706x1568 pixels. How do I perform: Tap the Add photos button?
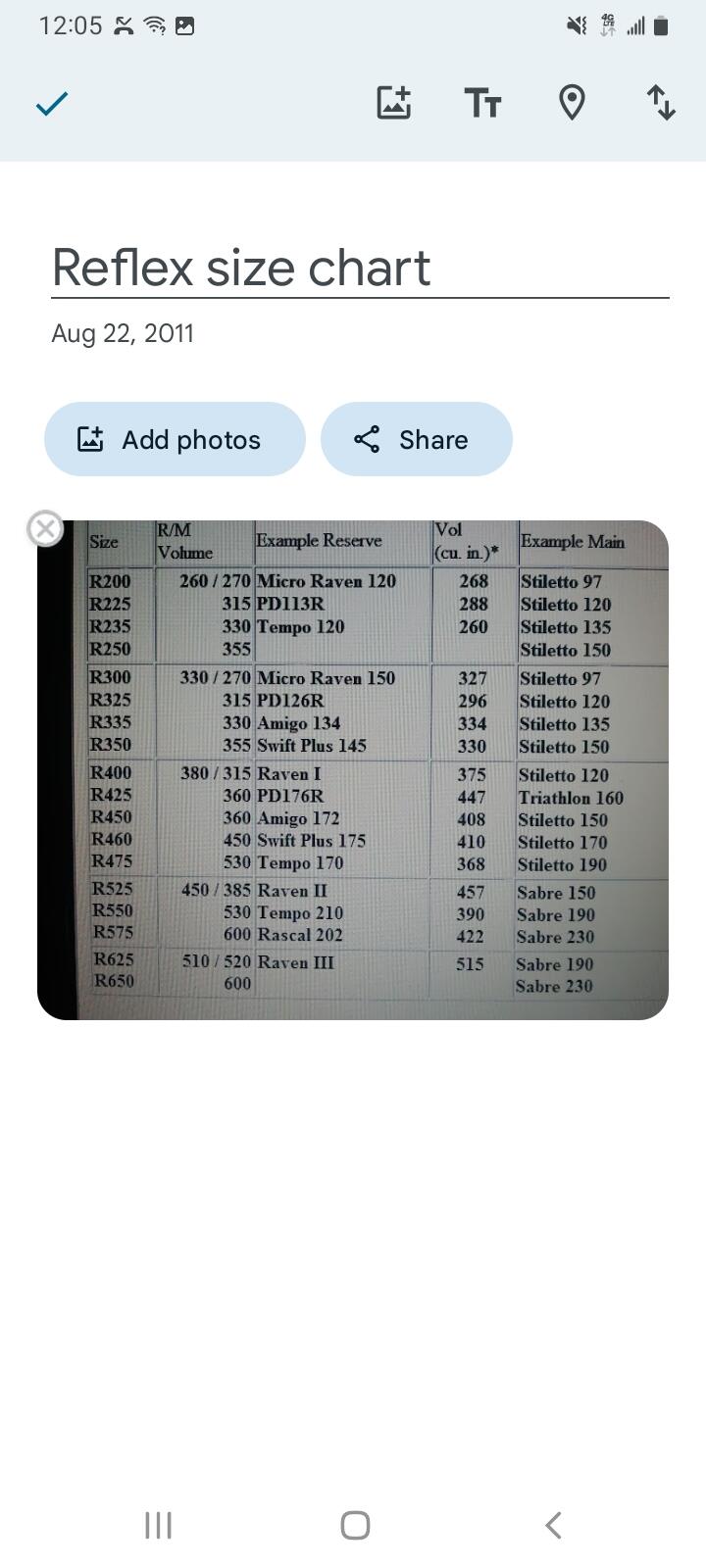click(175, 439)
